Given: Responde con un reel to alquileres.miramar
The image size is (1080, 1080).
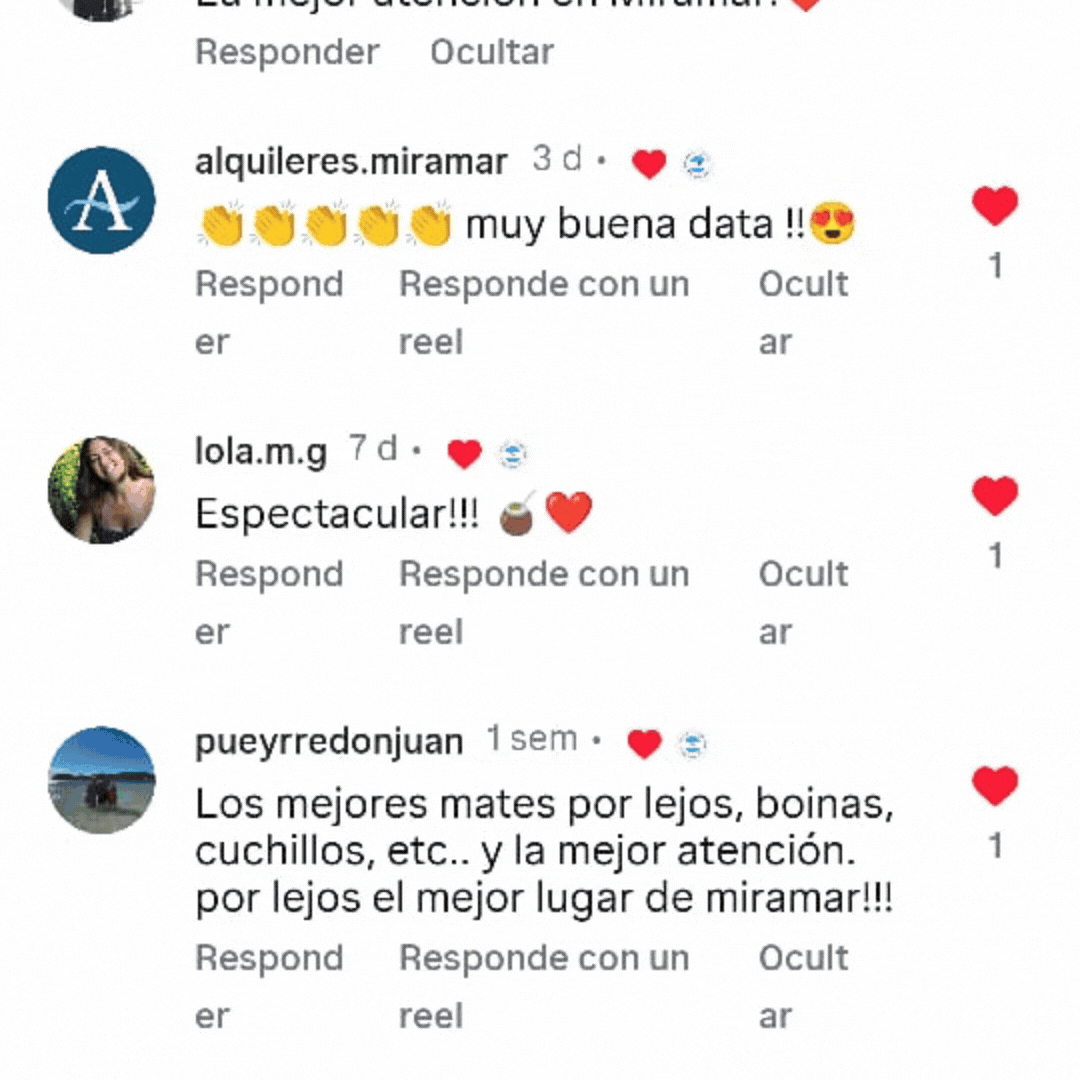Looking at the screenshot, I should click(544, 313).
